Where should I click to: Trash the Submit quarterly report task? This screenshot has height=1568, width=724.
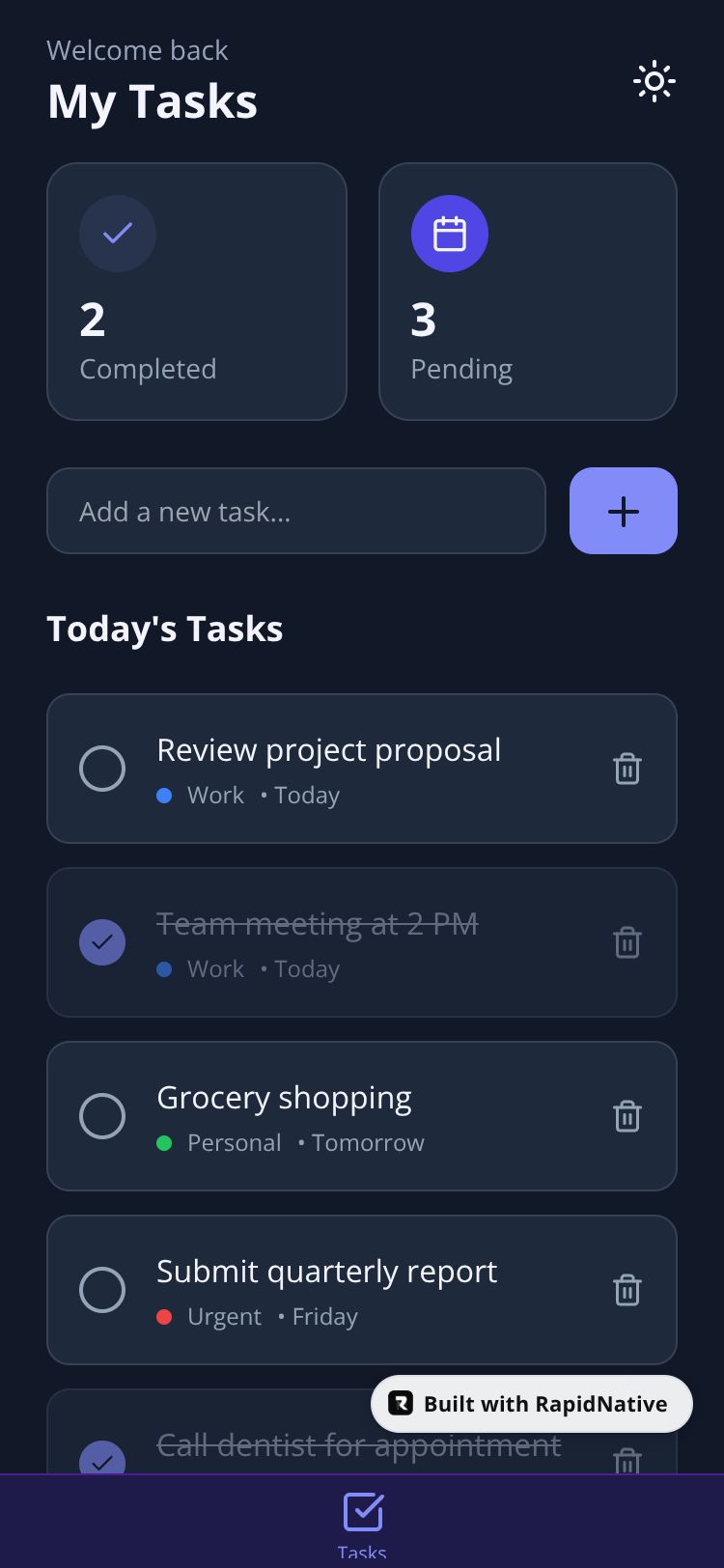point(627,1290)
